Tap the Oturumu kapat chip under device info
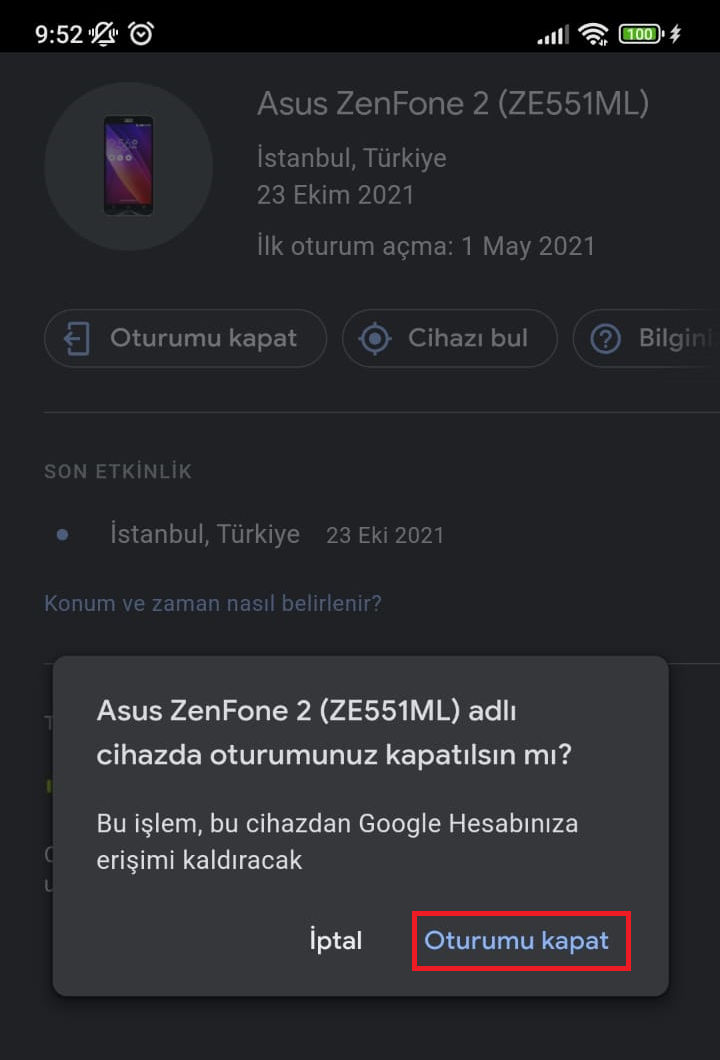 (185, 338)
